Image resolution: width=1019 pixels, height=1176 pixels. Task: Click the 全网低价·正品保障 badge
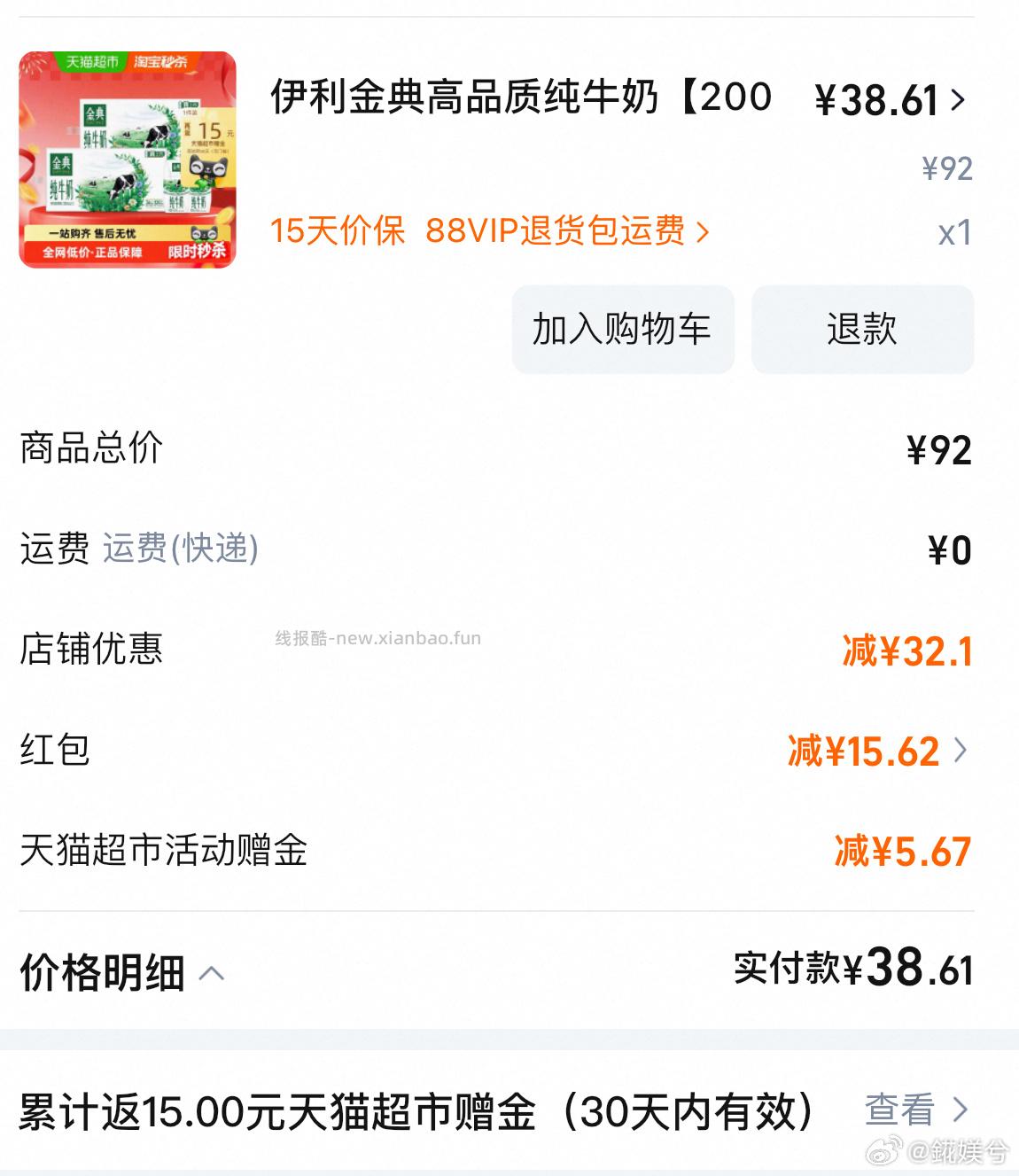point(94,254)
